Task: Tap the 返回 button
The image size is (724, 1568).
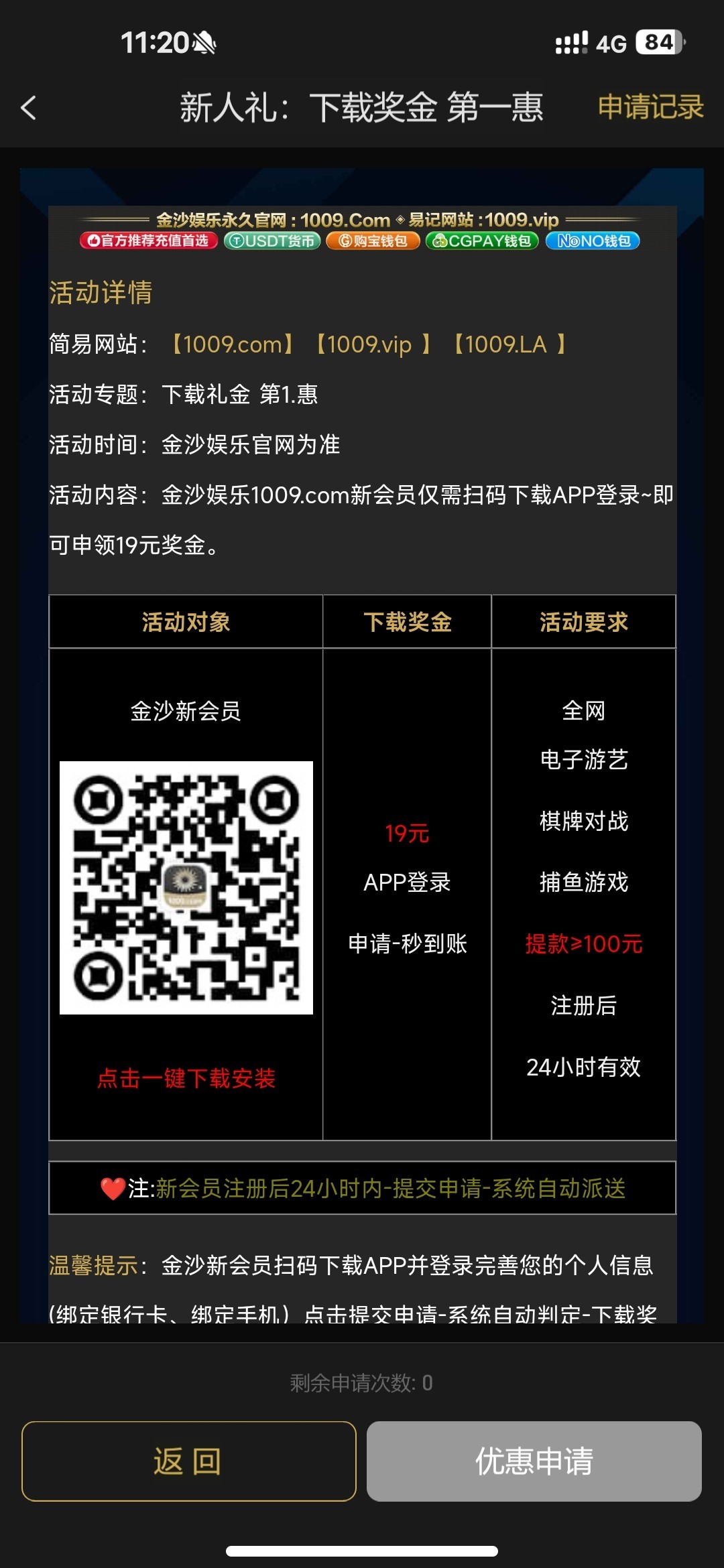Action: coord(188,1461)
